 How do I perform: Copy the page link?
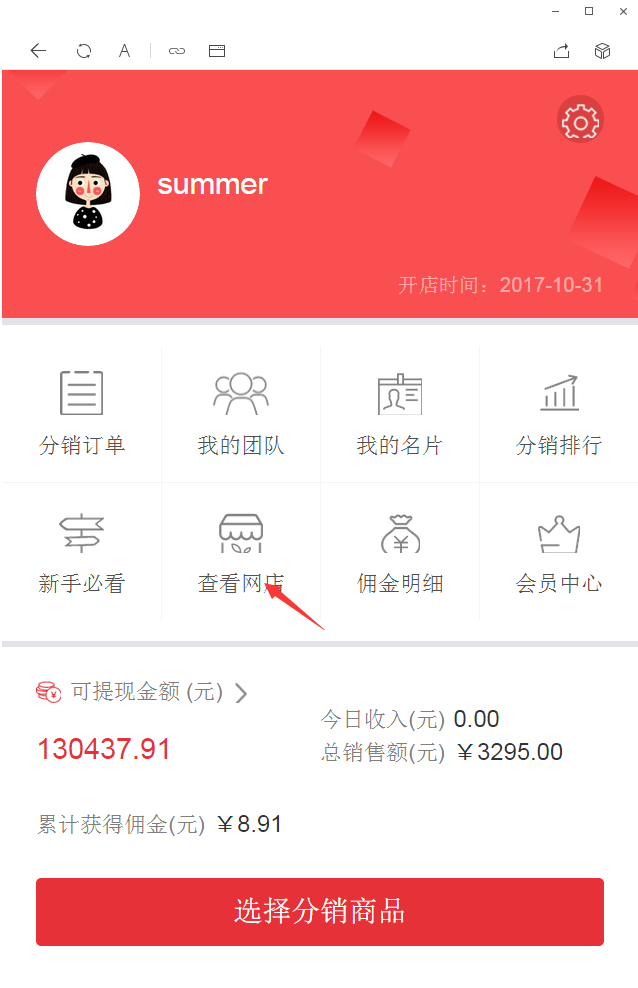pyautogui.click(x=177, y=51)
